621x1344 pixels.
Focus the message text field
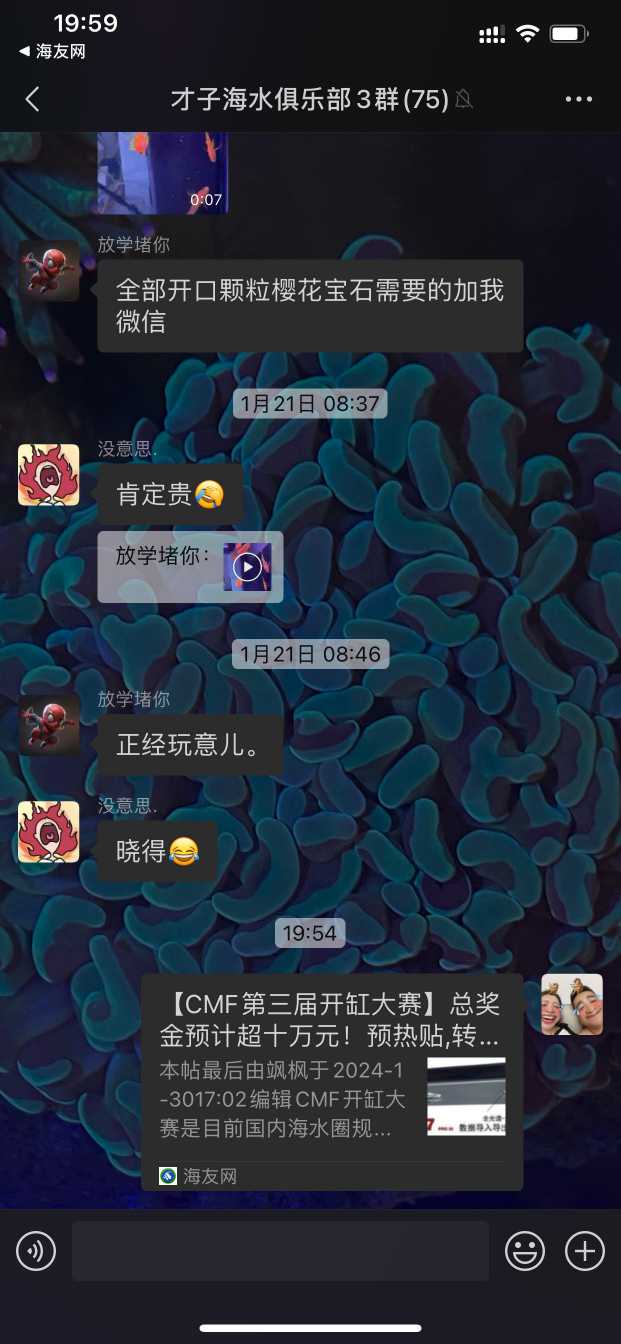280,1251
